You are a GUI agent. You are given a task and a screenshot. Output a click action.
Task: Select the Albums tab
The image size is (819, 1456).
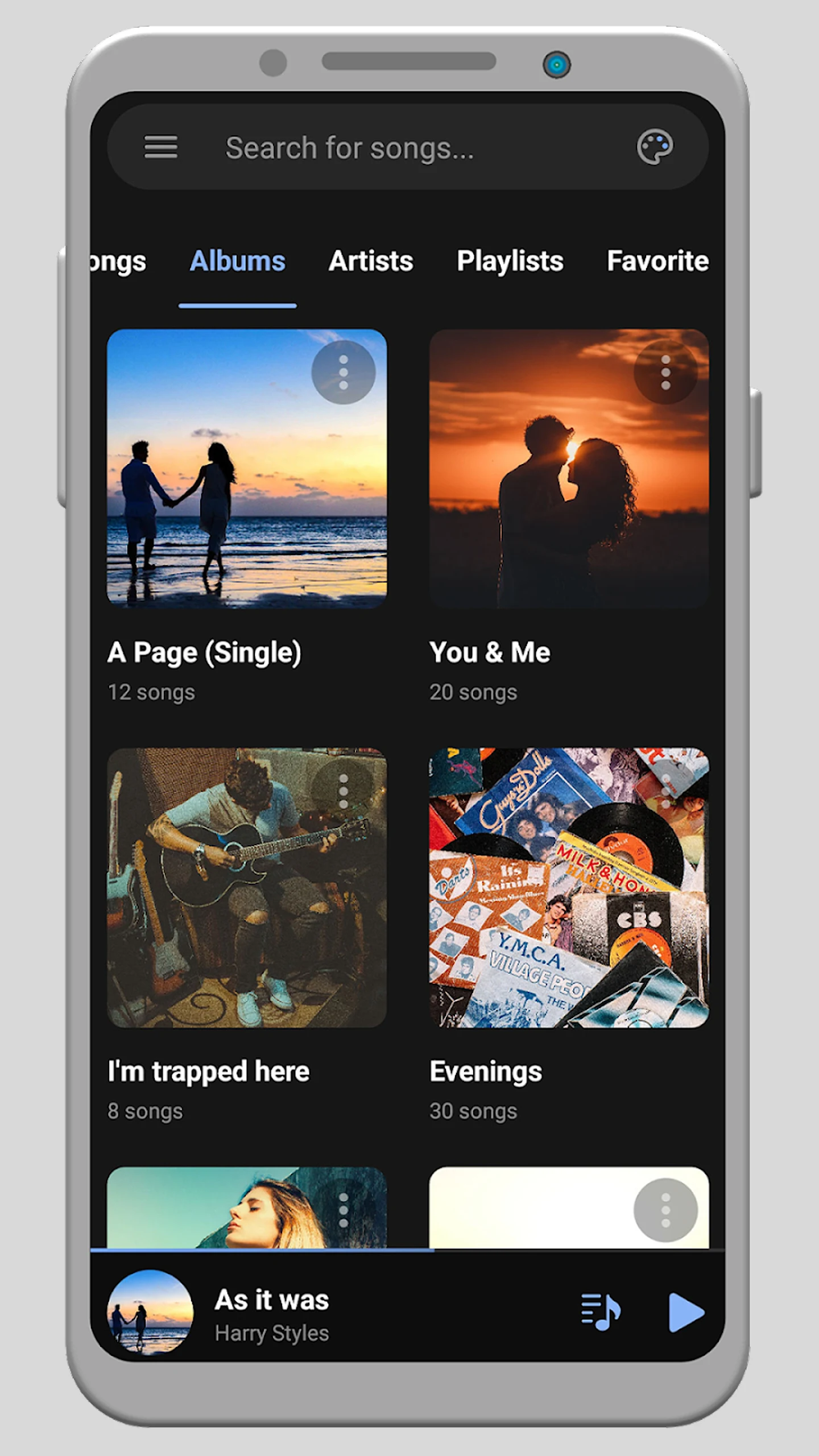pos(237,262)
